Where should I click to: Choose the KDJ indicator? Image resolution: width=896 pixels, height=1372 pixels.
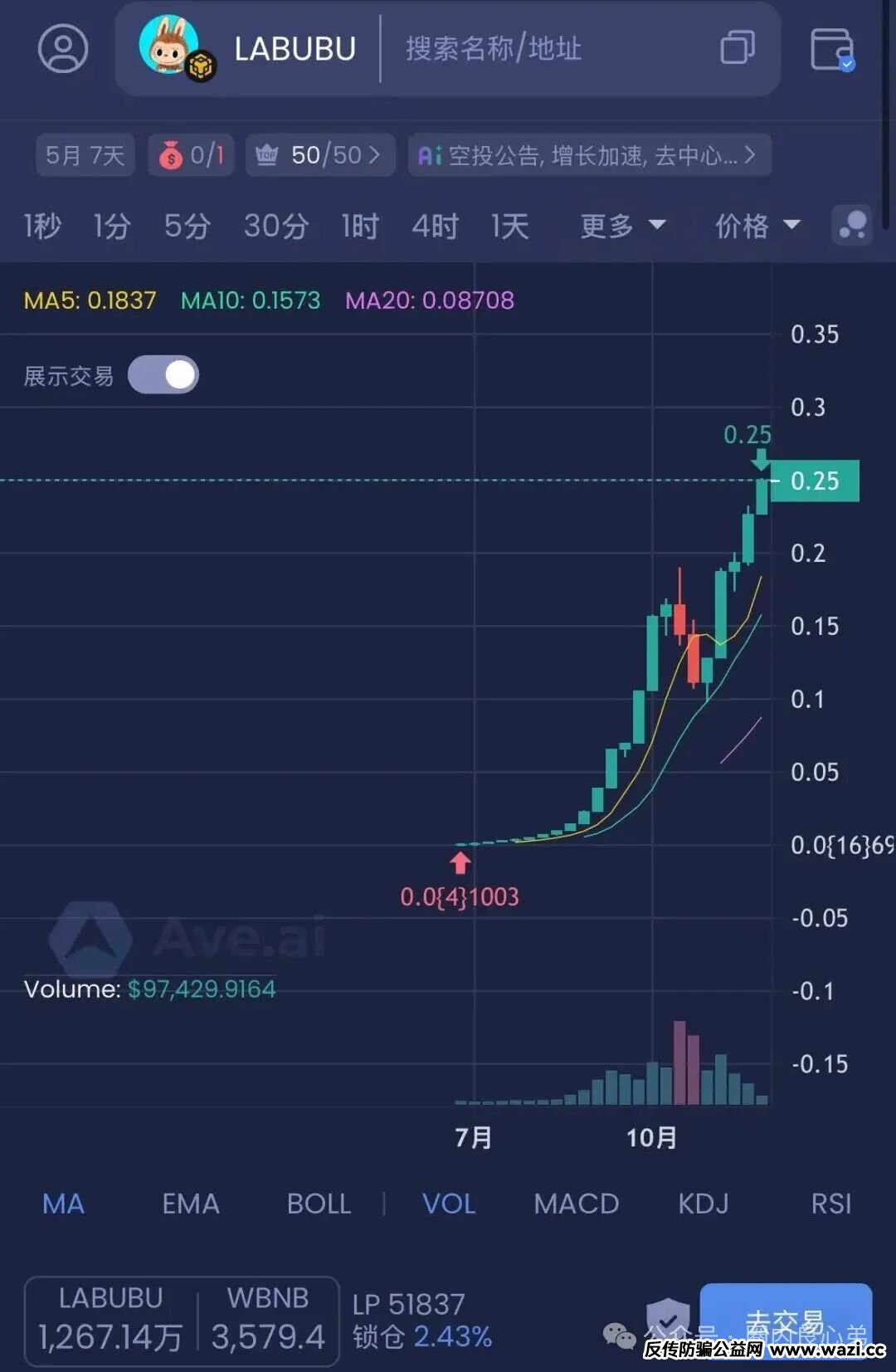click(703, 1204)
